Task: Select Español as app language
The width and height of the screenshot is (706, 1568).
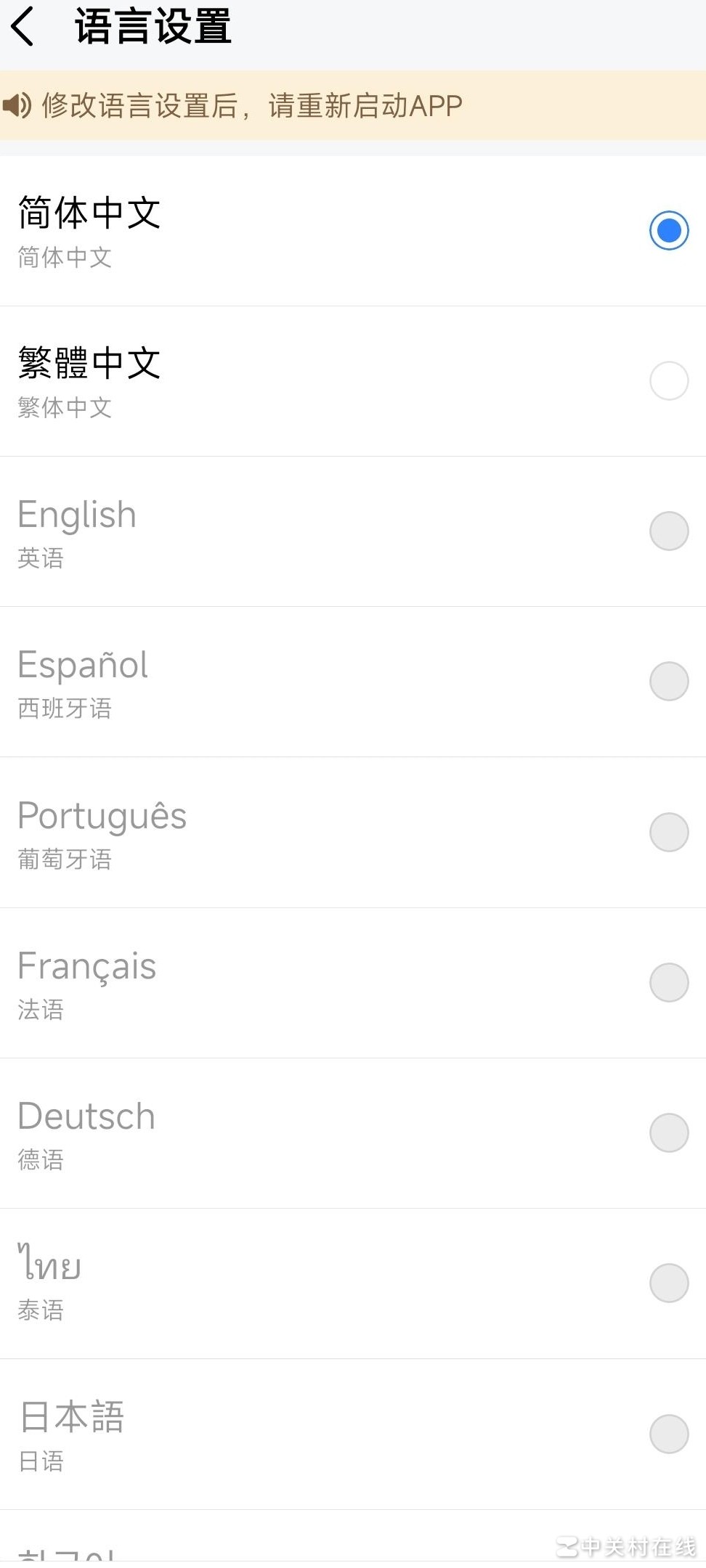Action: [668, 682]
